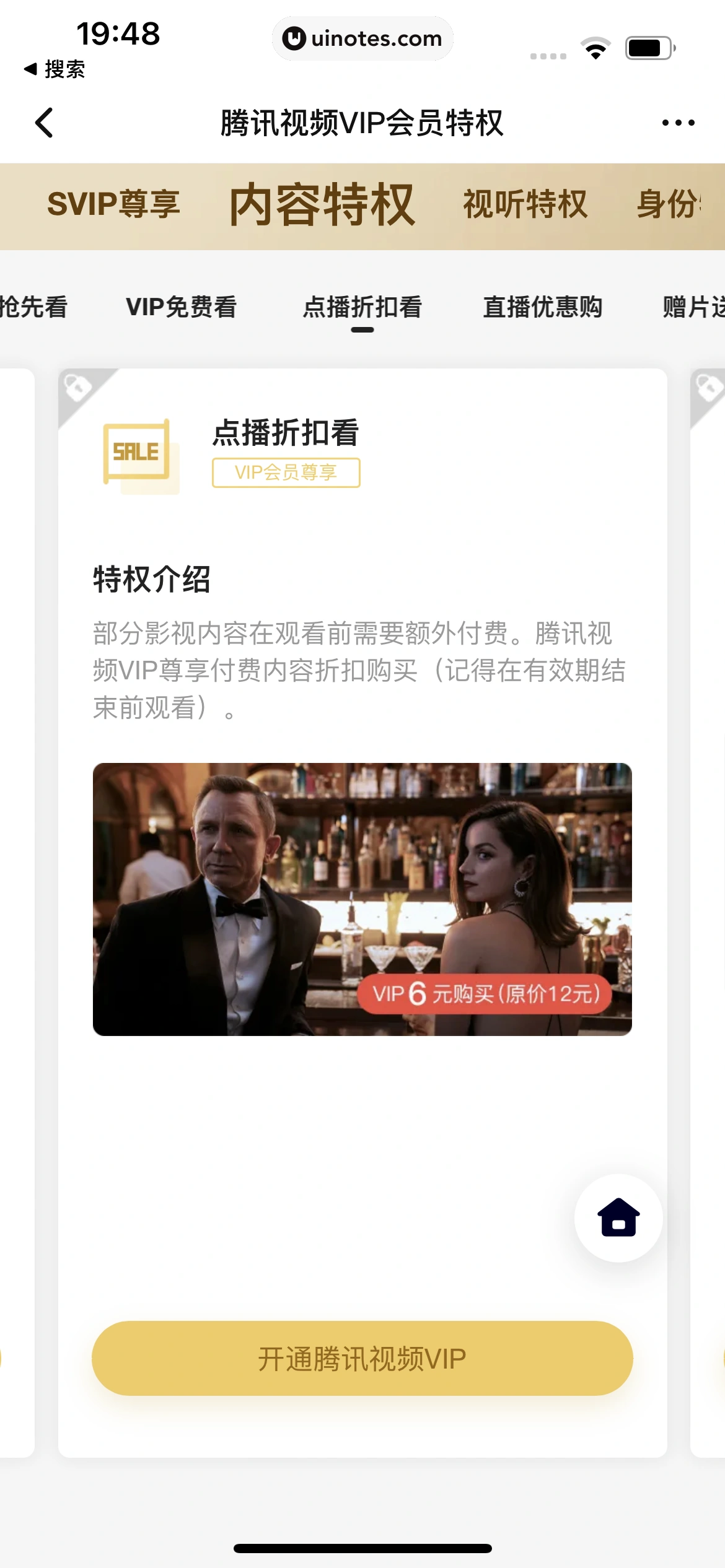Screen dimensions: 725x1568
Task: Select 点播折扣看 sub-tab
Action: coord(362,307)
